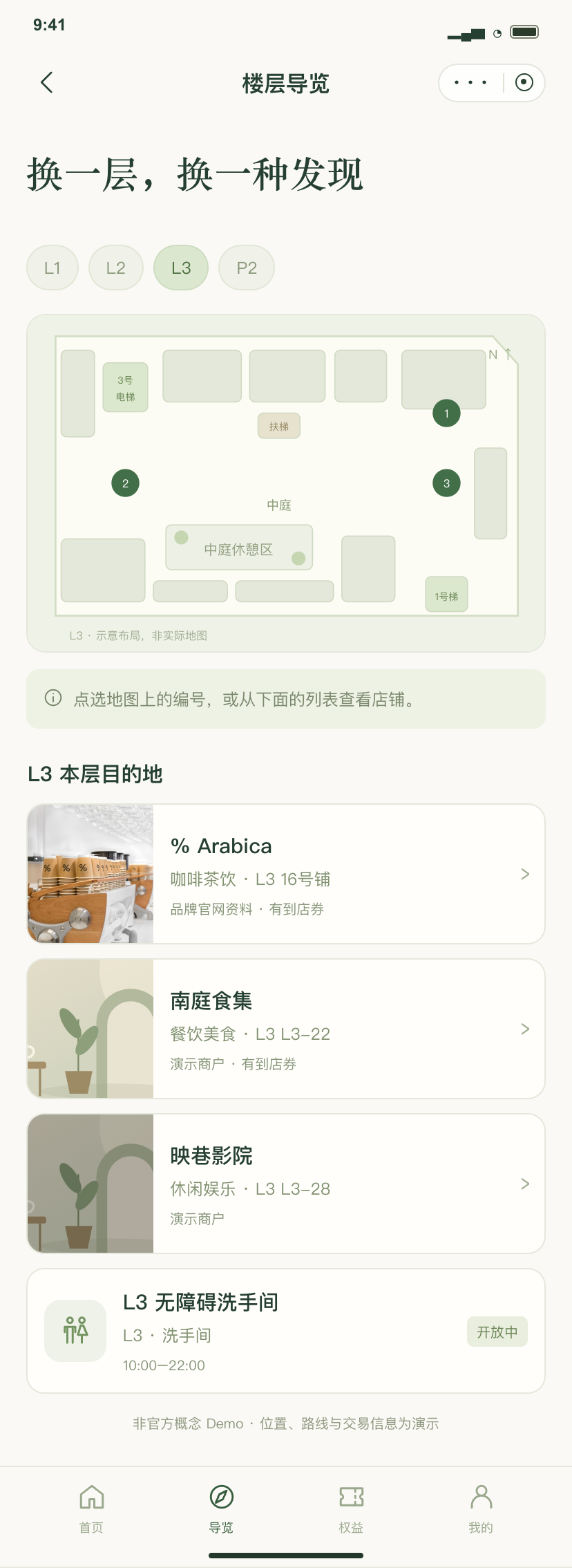
Task: Close the mini program via circle icon
Action: click(524, 83)
